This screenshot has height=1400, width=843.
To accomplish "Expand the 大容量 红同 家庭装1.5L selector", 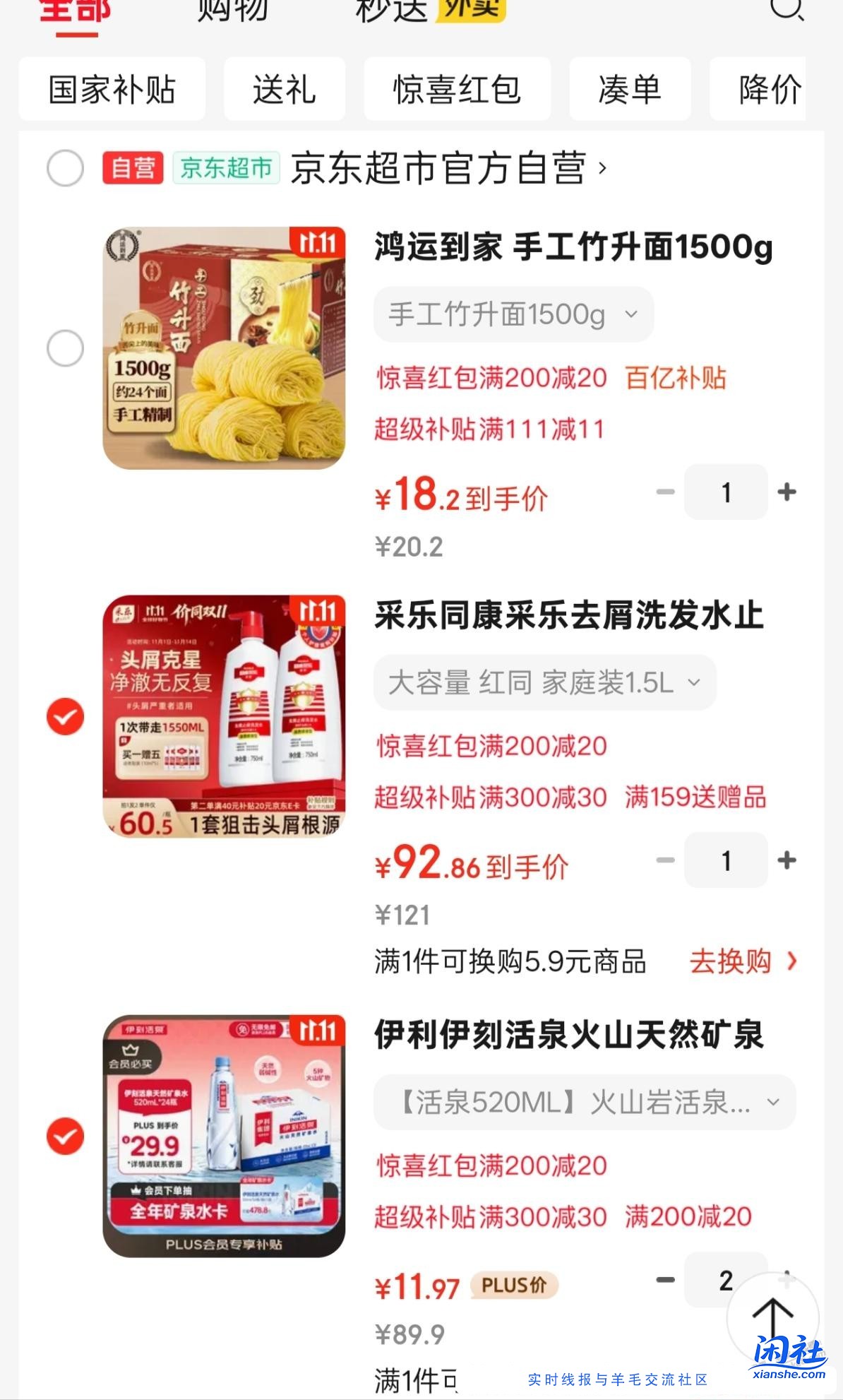I will pos(544,682).
